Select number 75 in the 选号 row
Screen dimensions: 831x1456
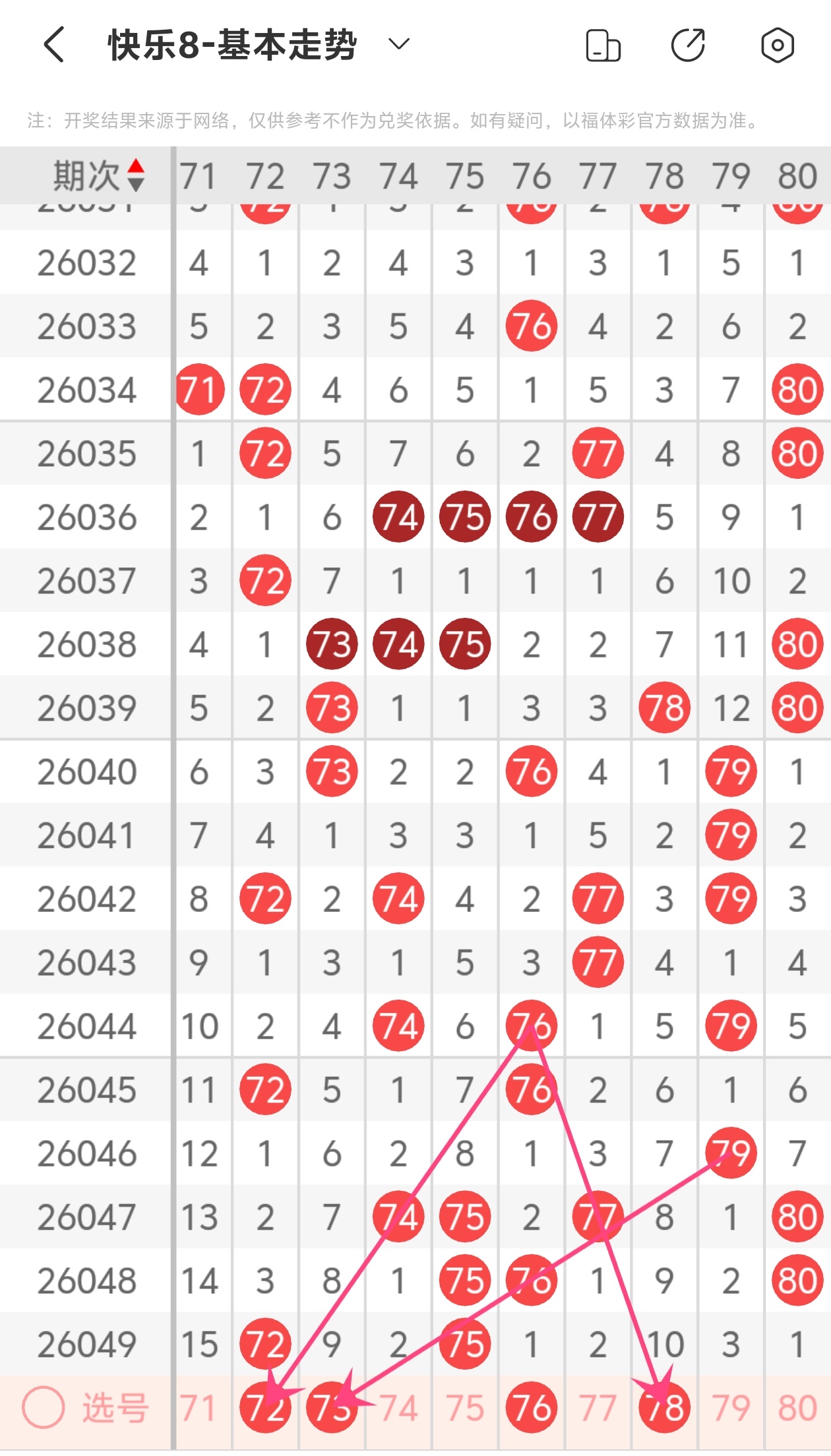point(465,1409)
